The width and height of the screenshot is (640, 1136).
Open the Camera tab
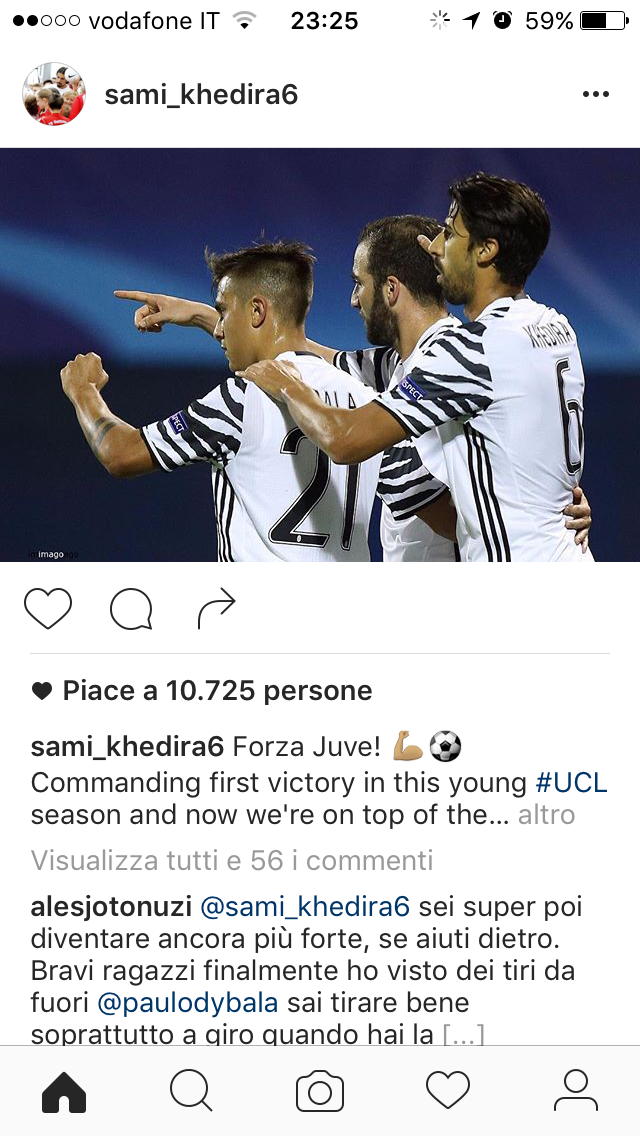click(x=320, y=1091)
